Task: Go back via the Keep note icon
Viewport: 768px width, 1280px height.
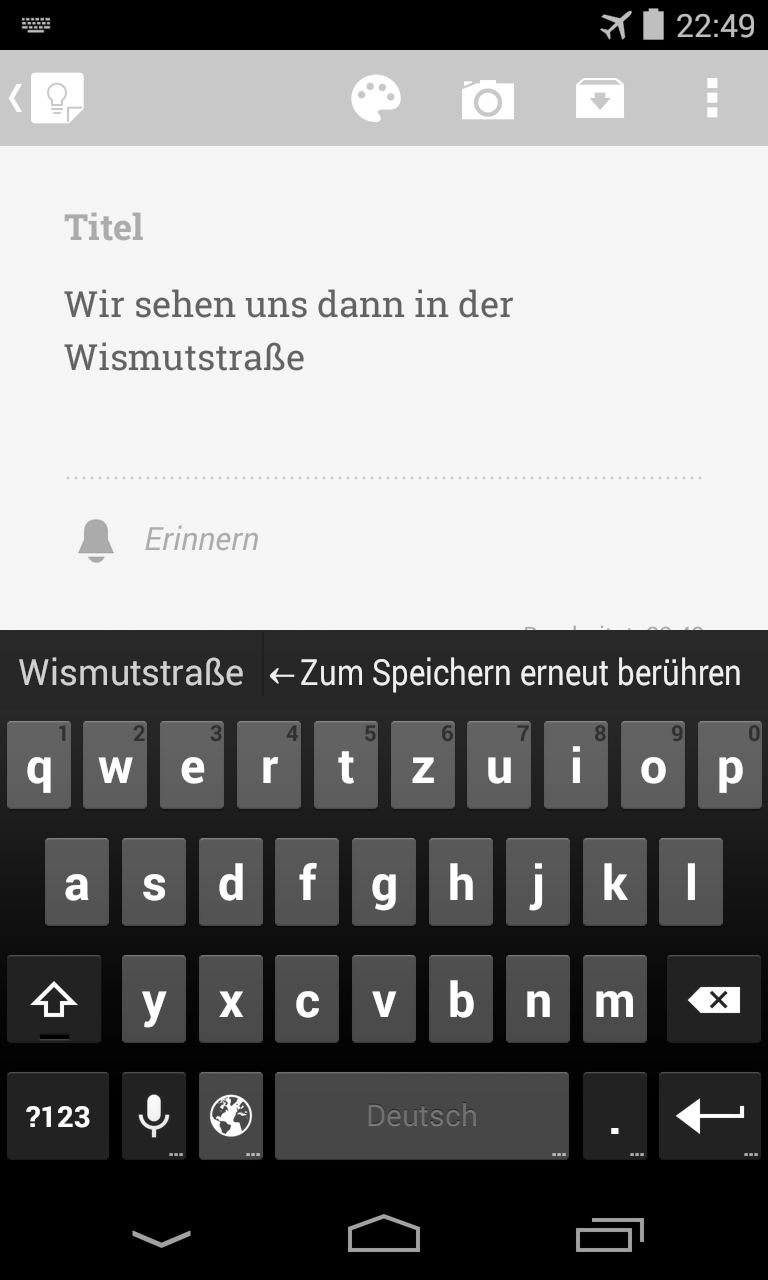Action: click(x=48, y=98)
